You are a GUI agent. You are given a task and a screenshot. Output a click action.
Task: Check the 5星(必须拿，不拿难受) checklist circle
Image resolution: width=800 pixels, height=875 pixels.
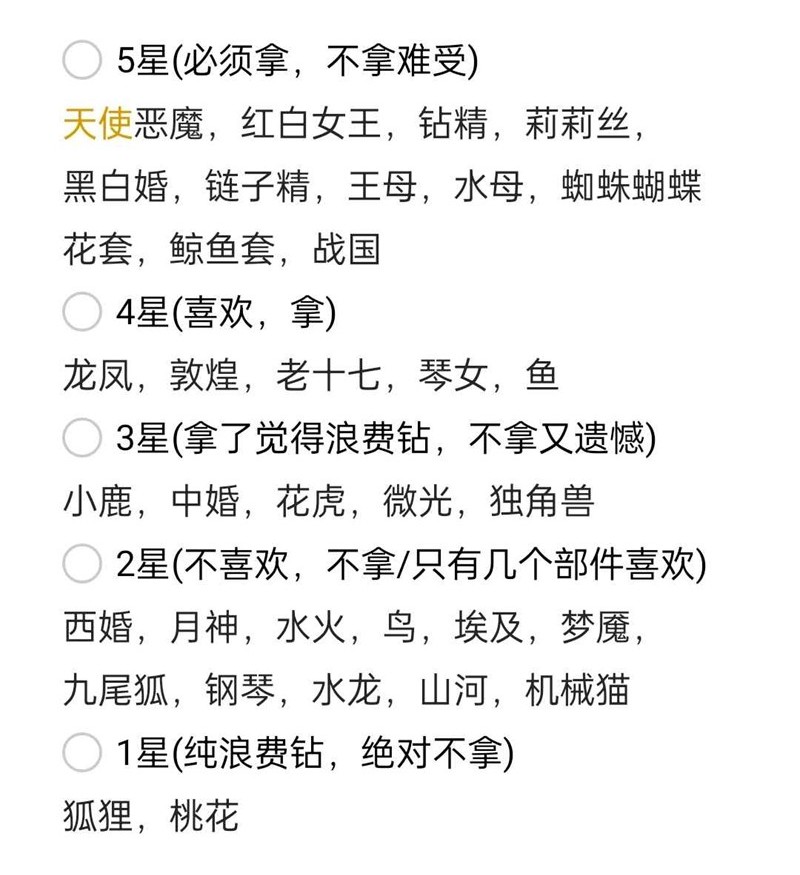pyautogui.click(x=82, y=61)
